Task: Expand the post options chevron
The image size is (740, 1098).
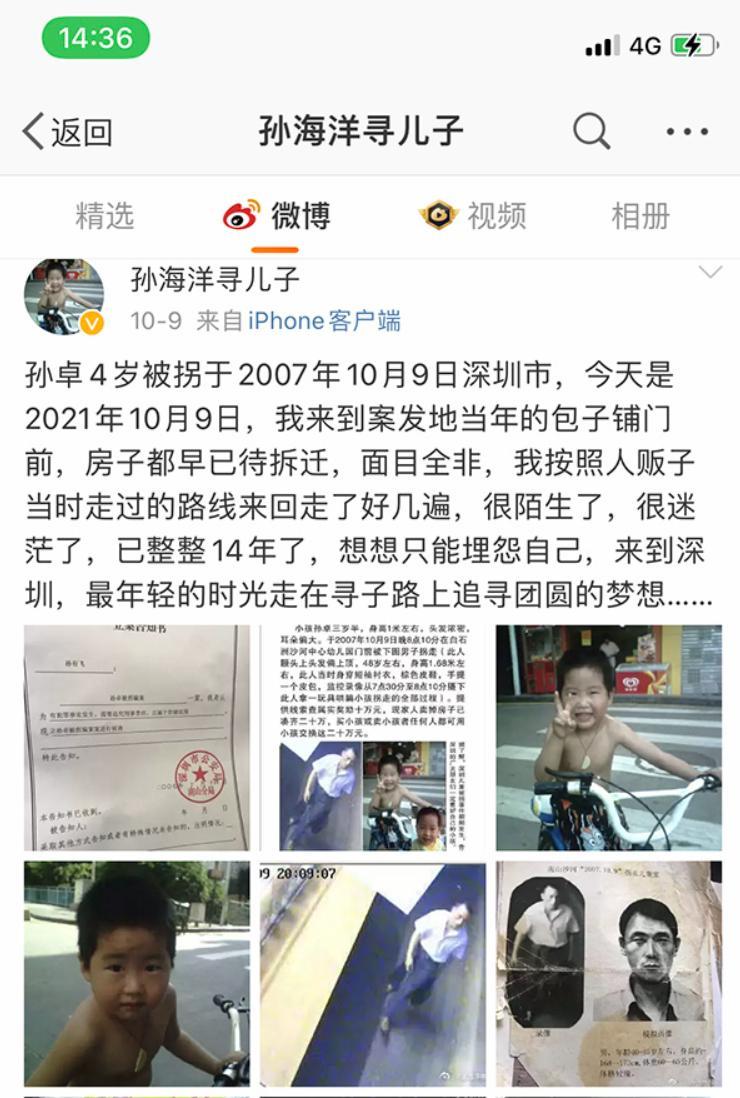Action: [x=710, y=273]
